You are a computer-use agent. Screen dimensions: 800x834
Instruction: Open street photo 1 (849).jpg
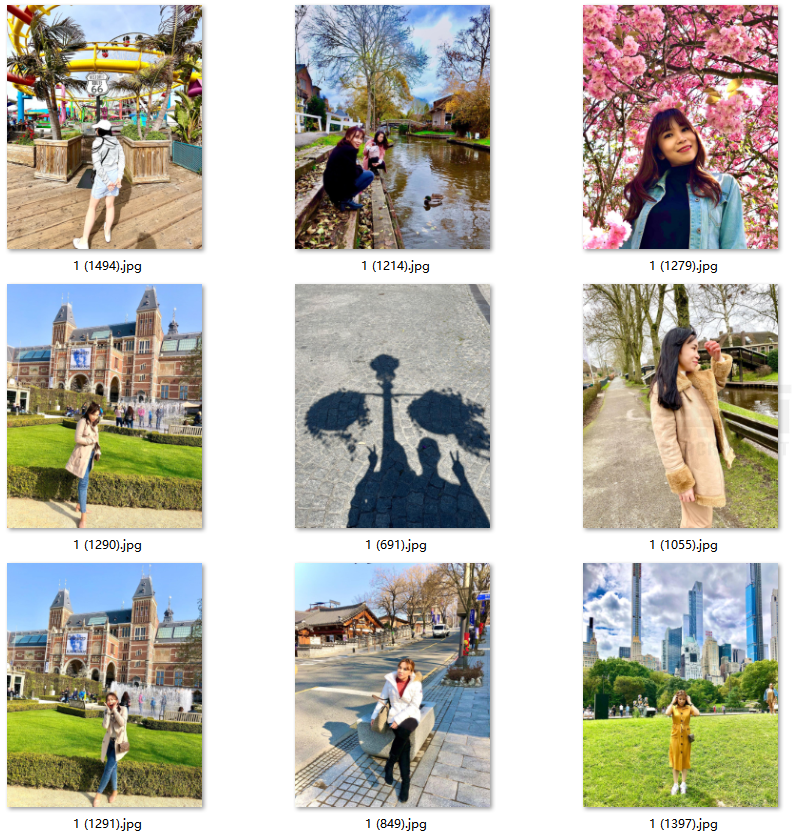392,685
